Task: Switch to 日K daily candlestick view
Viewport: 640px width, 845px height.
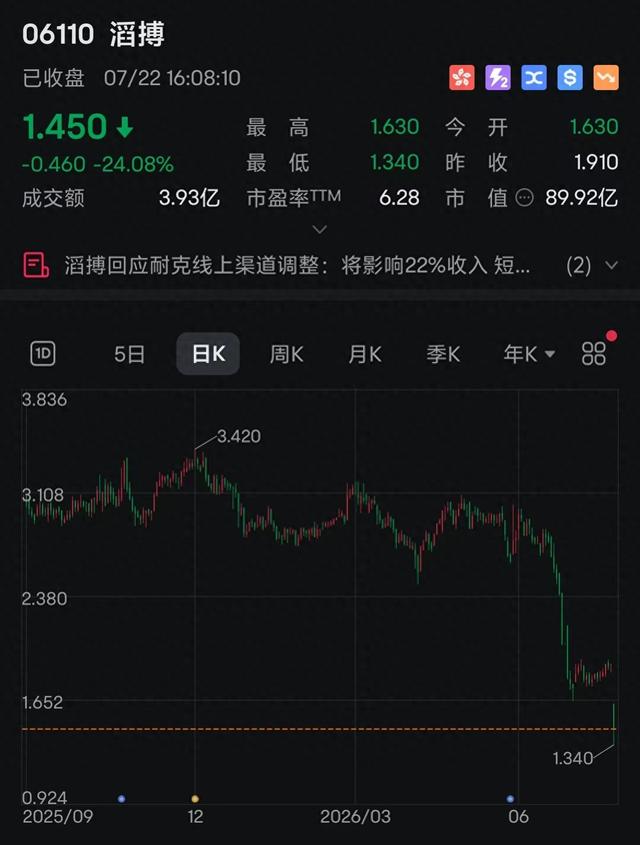Action: click(208, 354)
